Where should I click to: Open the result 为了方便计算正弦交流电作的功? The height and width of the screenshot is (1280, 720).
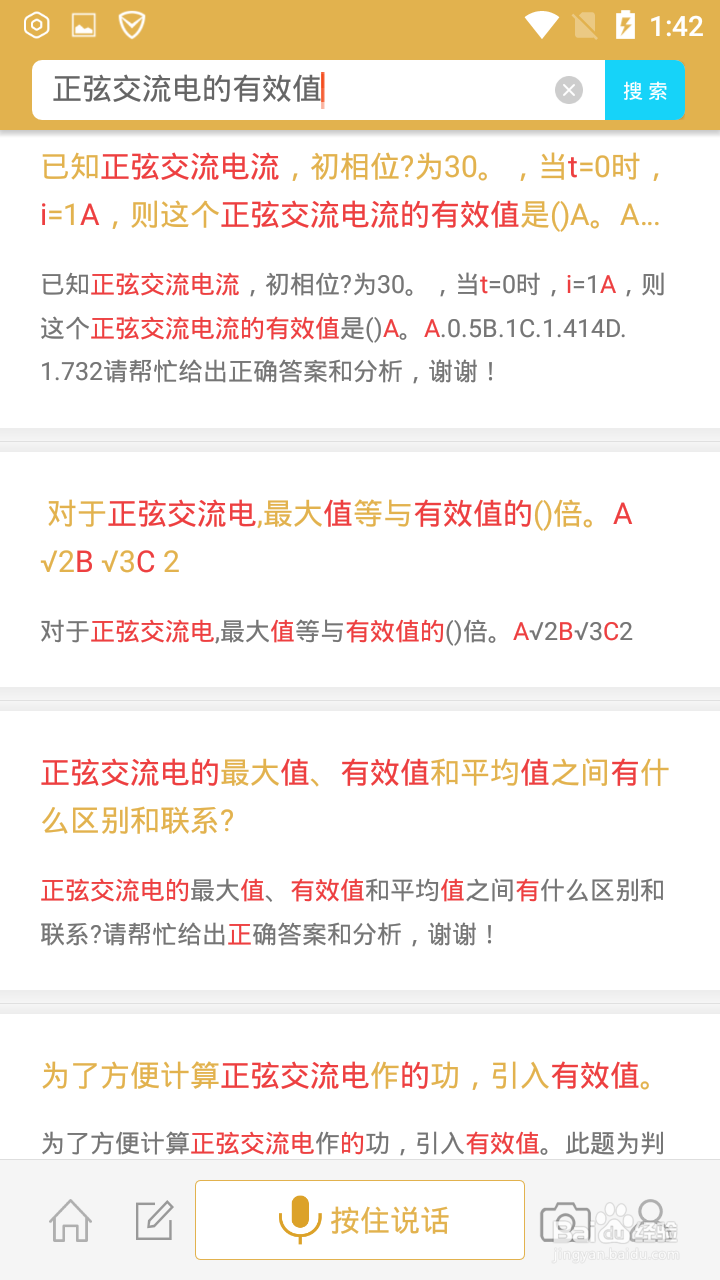tap(360, 1087)
